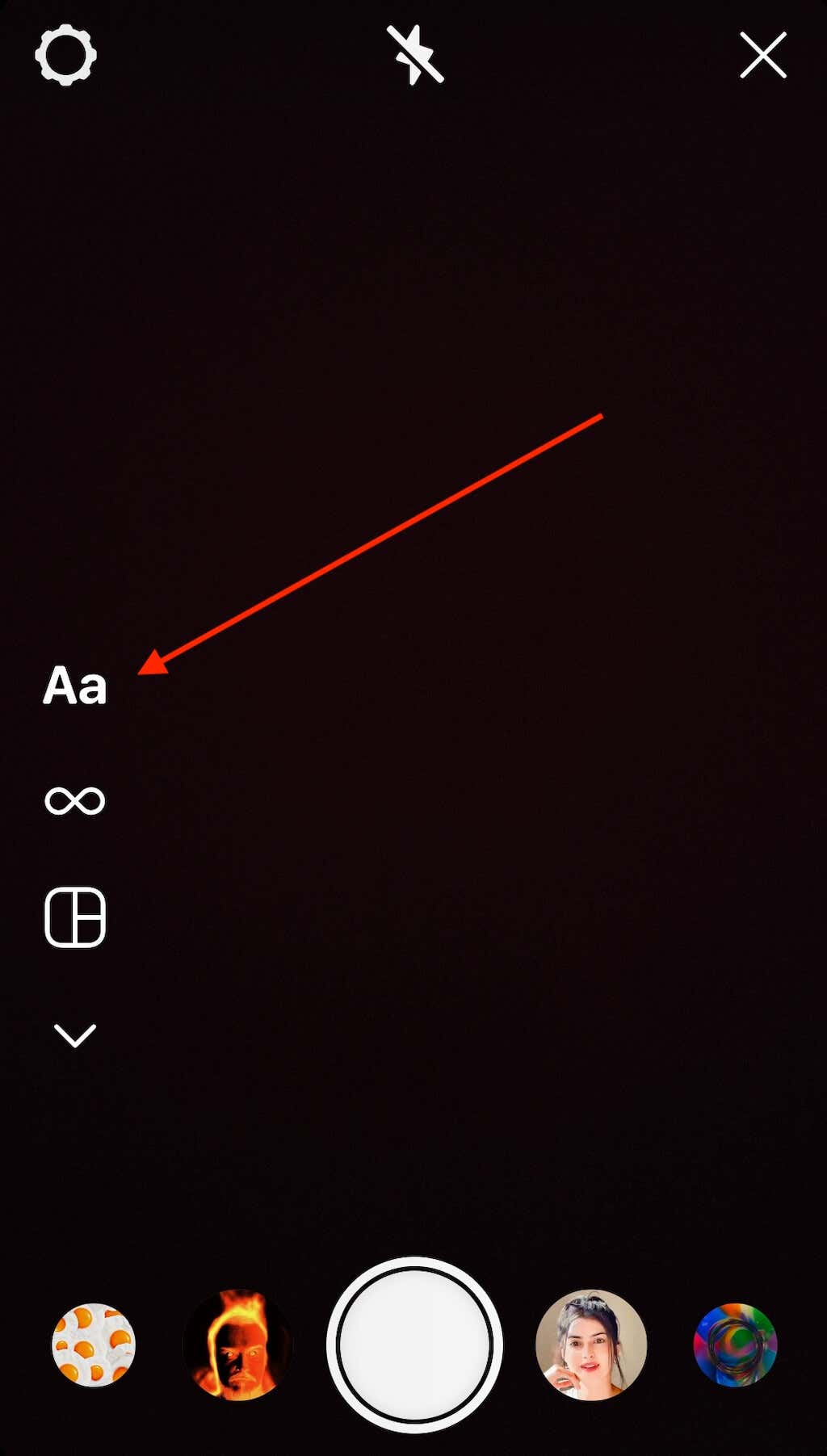Image resolution: width=827 pixels, height=1456 pixels.
Task: Expand more camera modes with the chevron
Action: click(x=74, y=1035)
